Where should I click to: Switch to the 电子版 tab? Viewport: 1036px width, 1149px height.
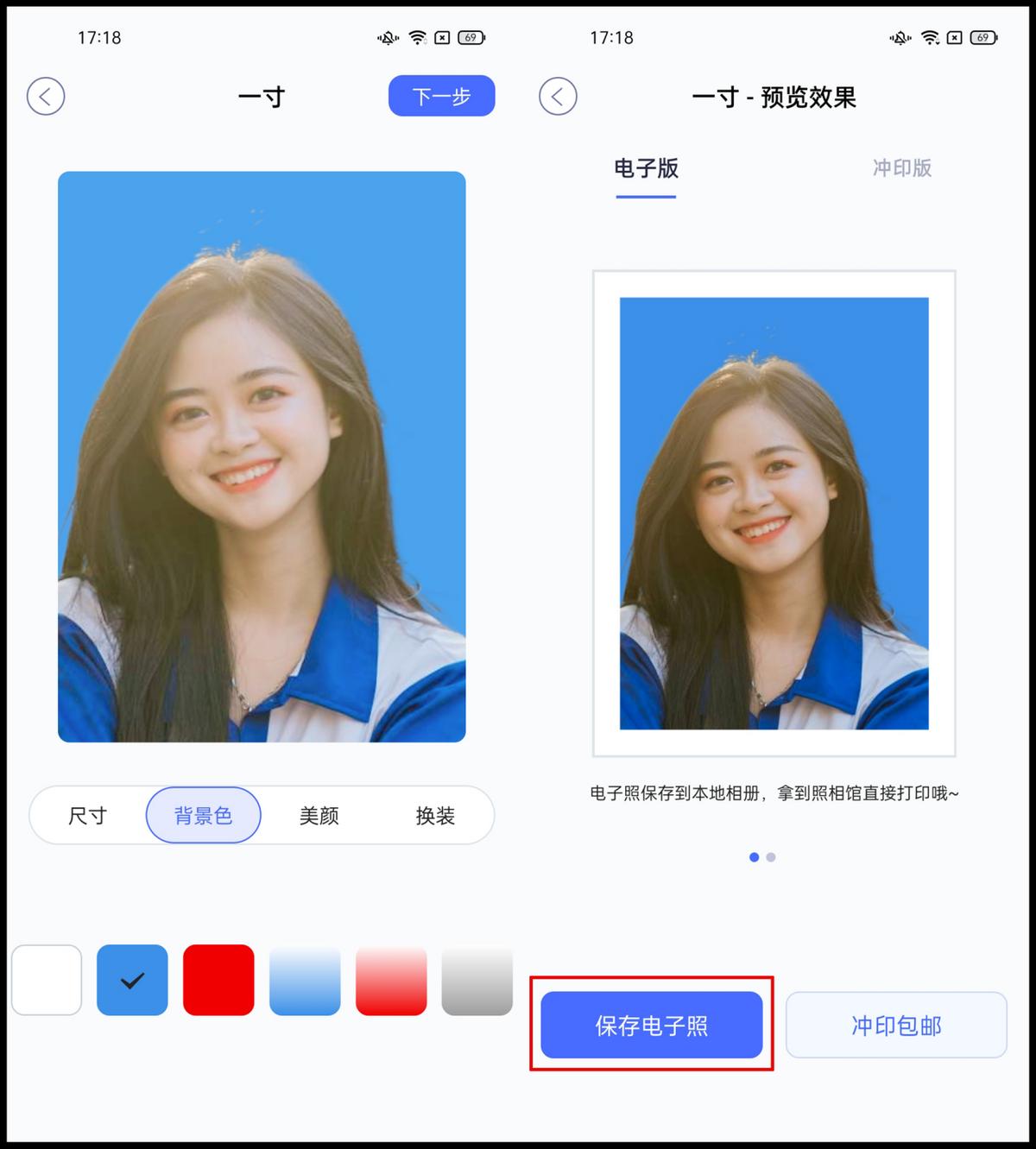click(x=646, y=168)
